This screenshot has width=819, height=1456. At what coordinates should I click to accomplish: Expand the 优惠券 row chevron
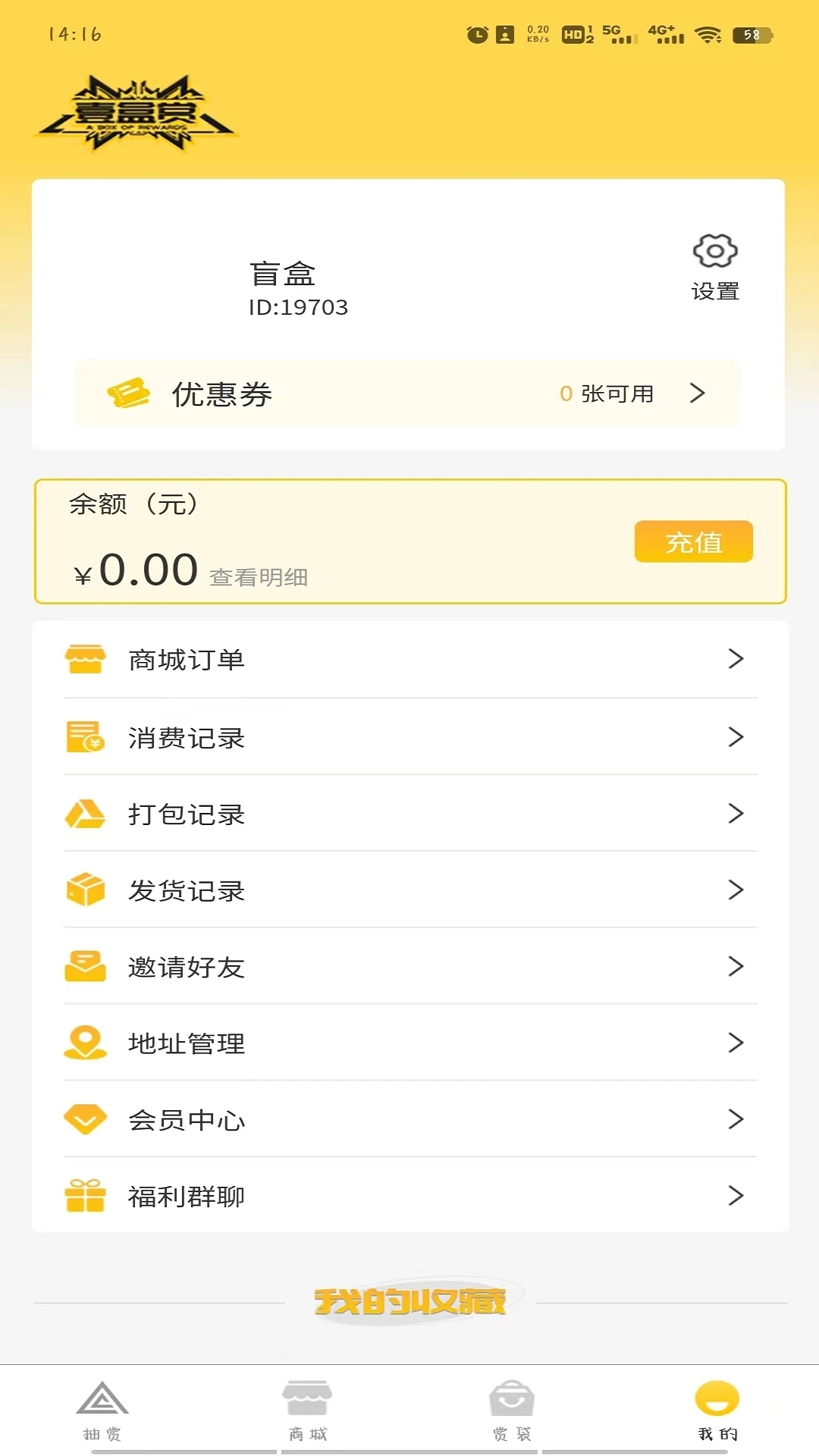coord(698,393)
